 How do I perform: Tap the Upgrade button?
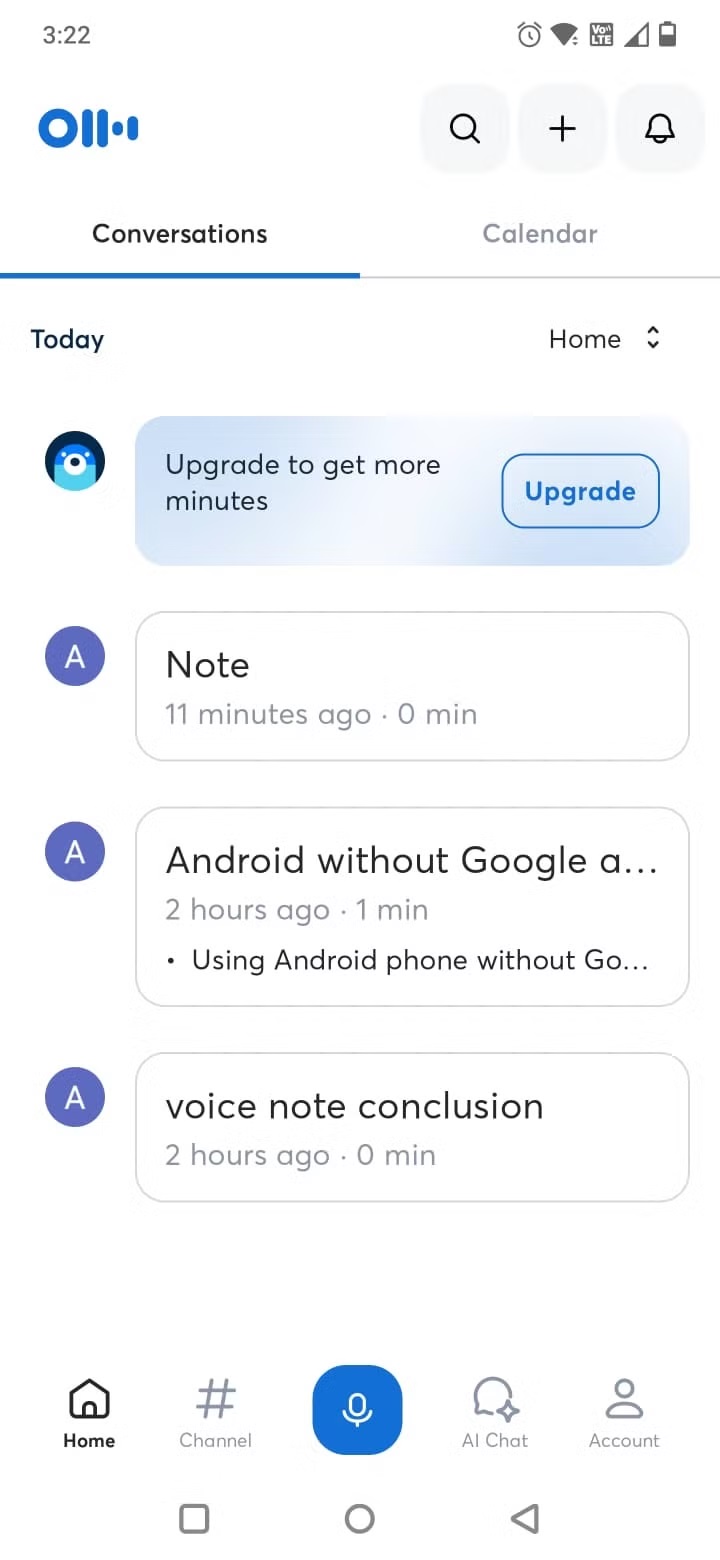[x=580, y=491]
